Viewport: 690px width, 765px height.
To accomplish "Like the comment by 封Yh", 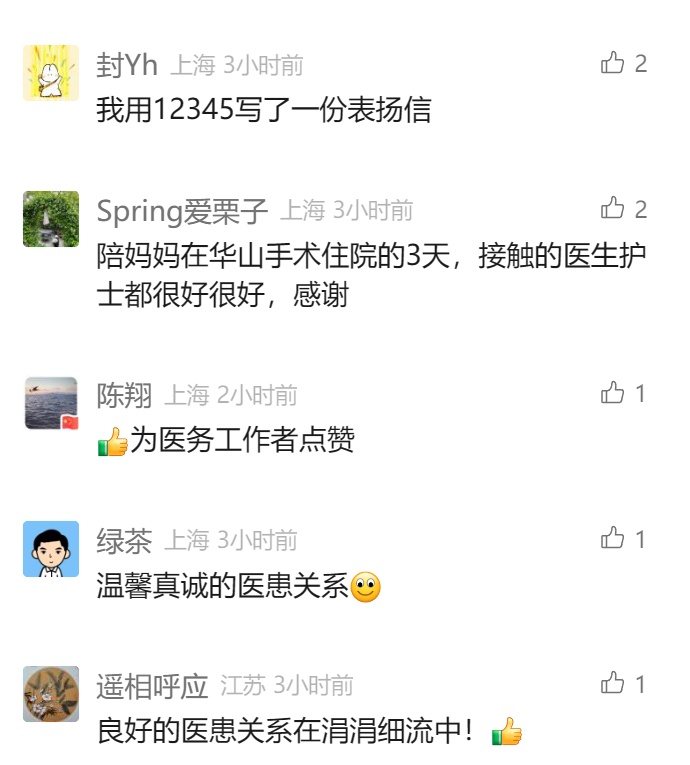I will (612, 64).
